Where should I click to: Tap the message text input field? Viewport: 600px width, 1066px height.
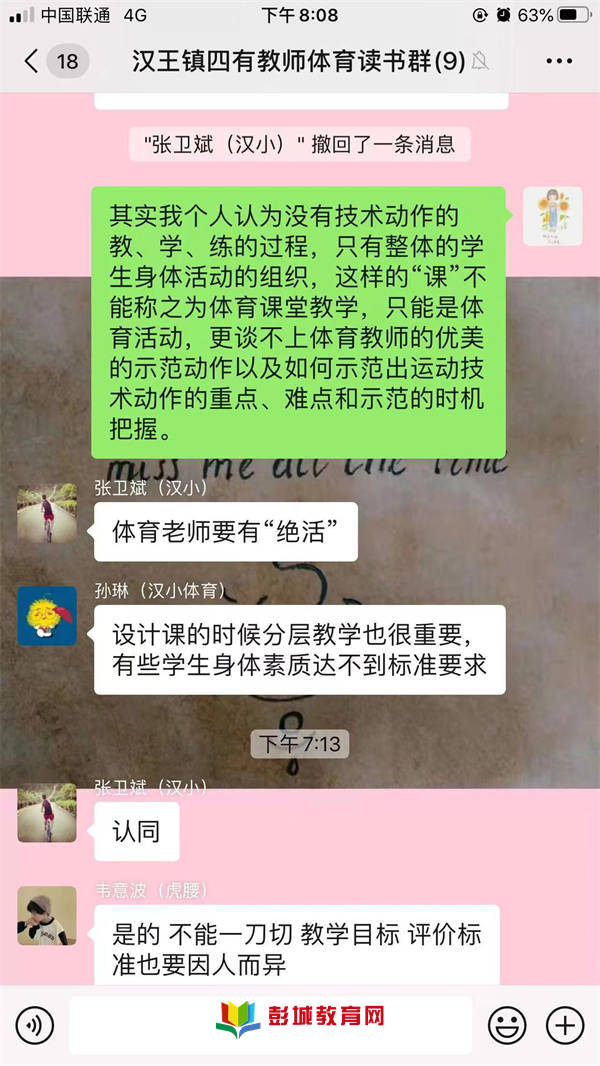[270, 1025]
